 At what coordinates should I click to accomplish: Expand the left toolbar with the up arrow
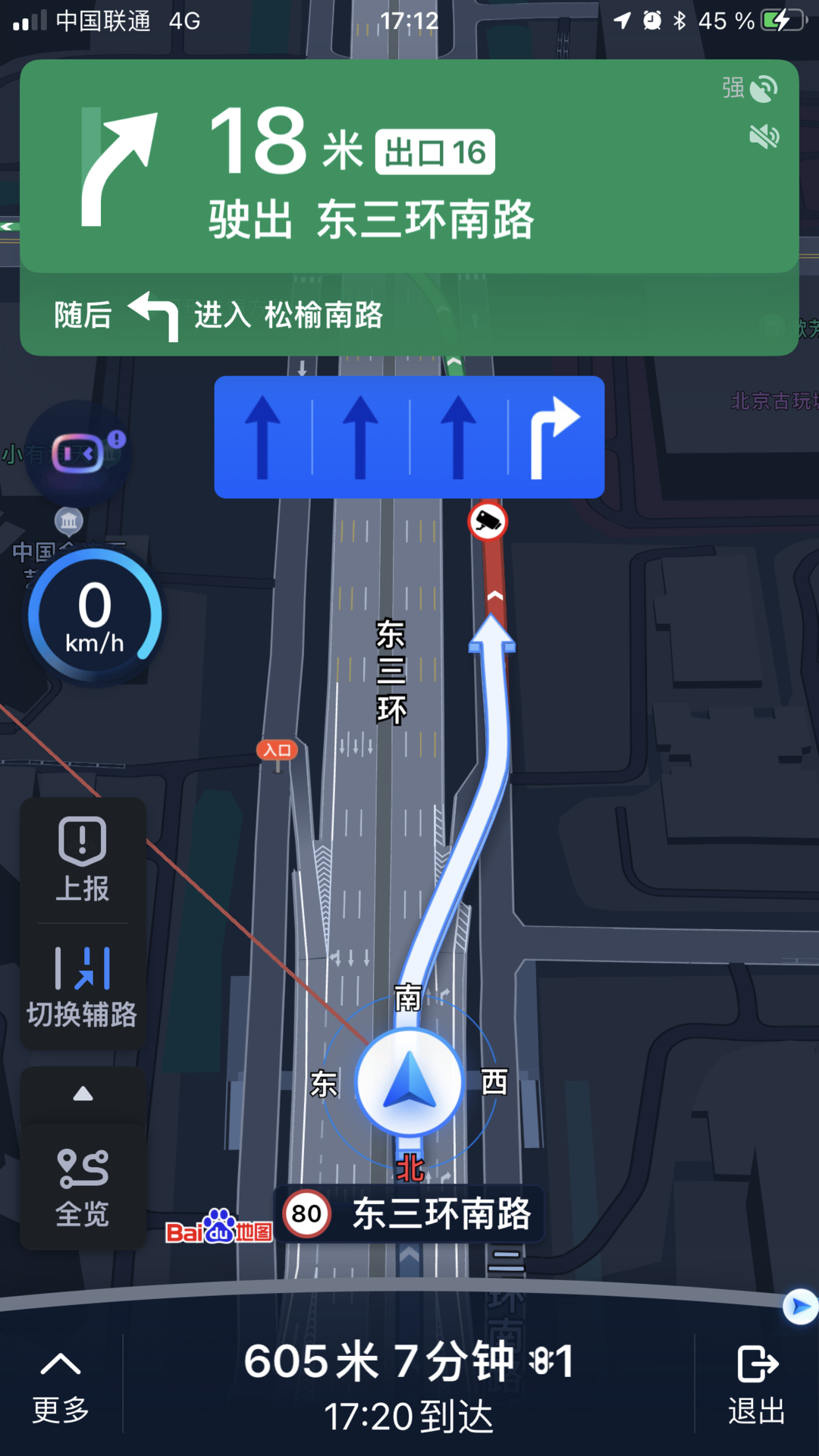click(x=83, y=1094)
